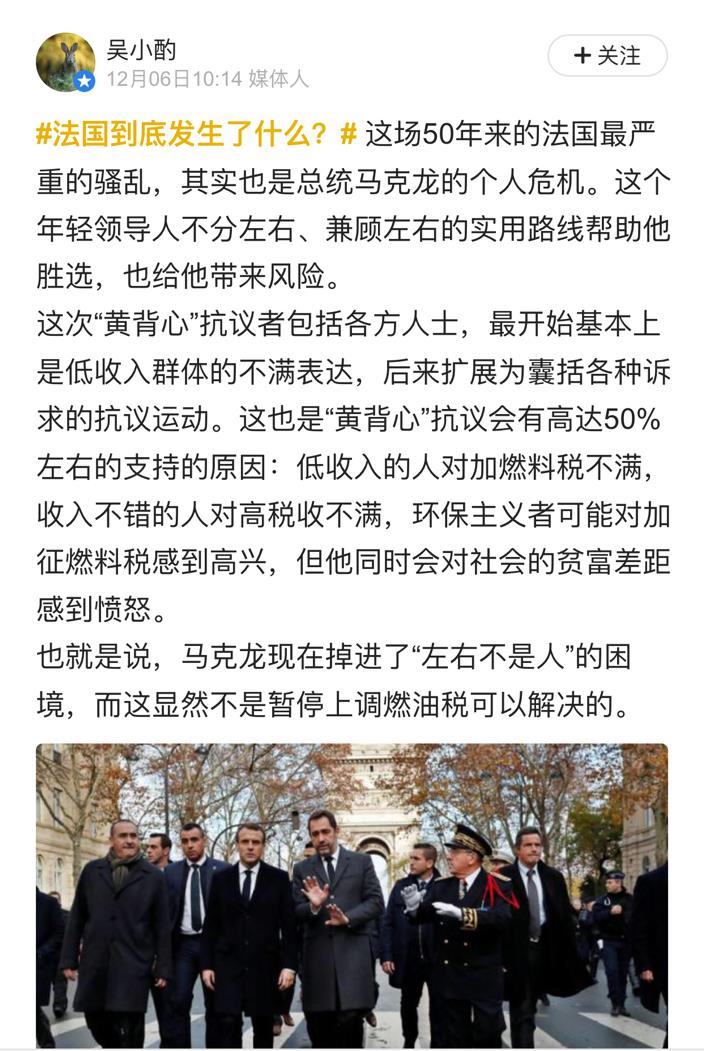Viewport: 704px width, 1051px height.
Task: Follow 吴小酌 with the 关注 button
Action: tap(607, 55)
